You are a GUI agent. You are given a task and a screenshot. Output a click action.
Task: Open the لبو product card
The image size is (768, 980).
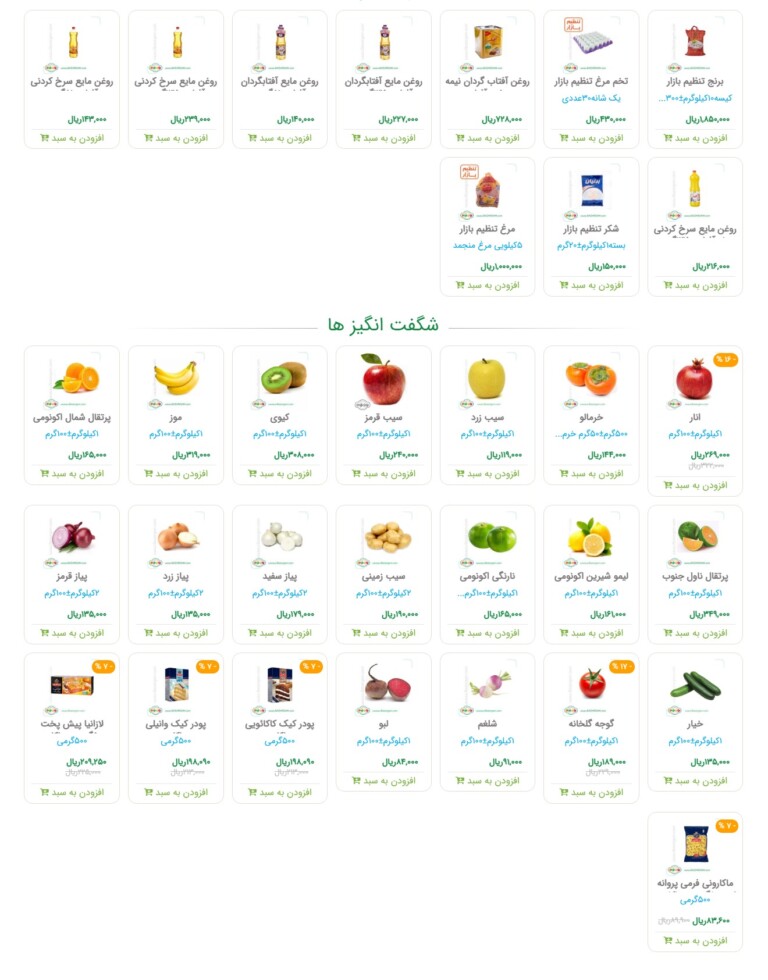pyautogui.click(x=384, y=685)
